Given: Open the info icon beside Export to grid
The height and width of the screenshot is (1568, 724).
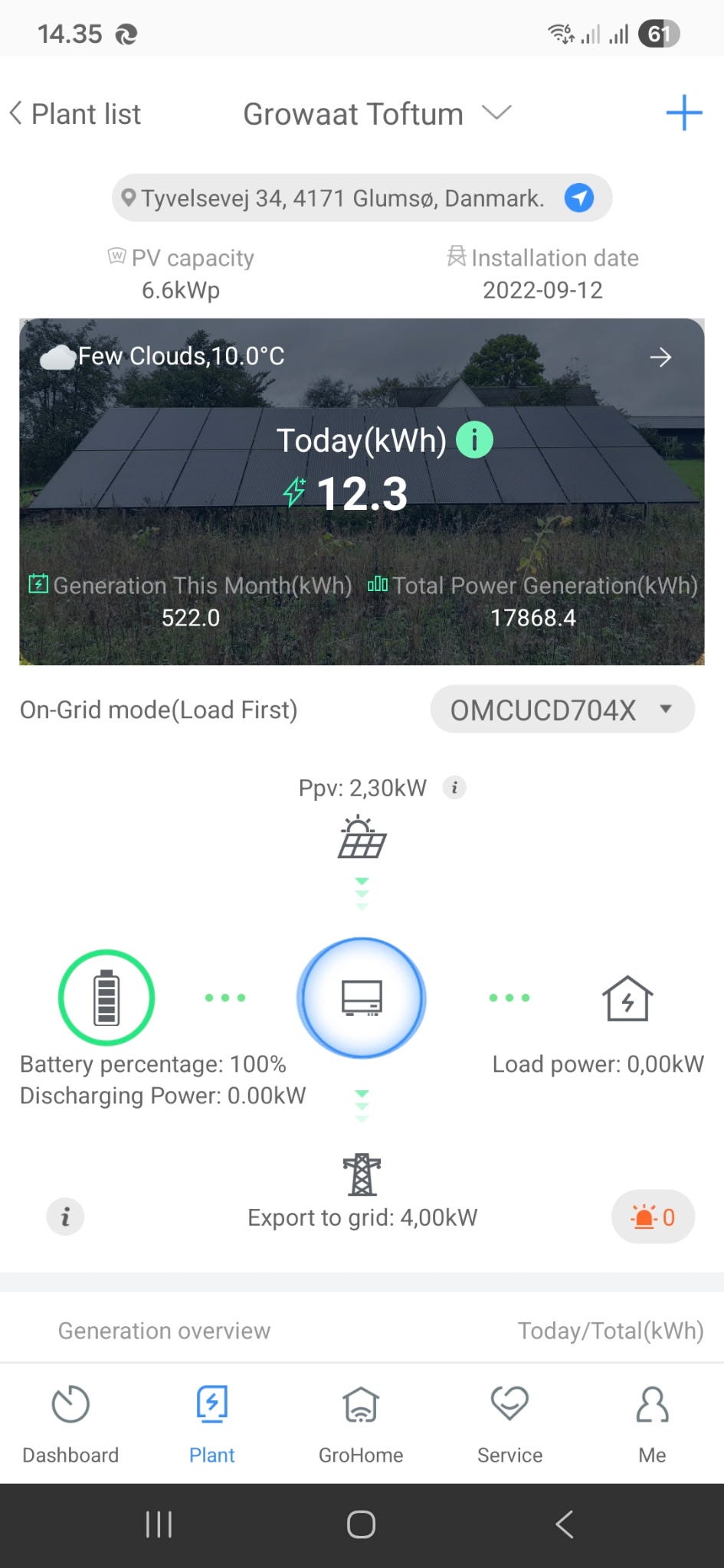Looking at the screenshot, I should tap(65, 1217).
